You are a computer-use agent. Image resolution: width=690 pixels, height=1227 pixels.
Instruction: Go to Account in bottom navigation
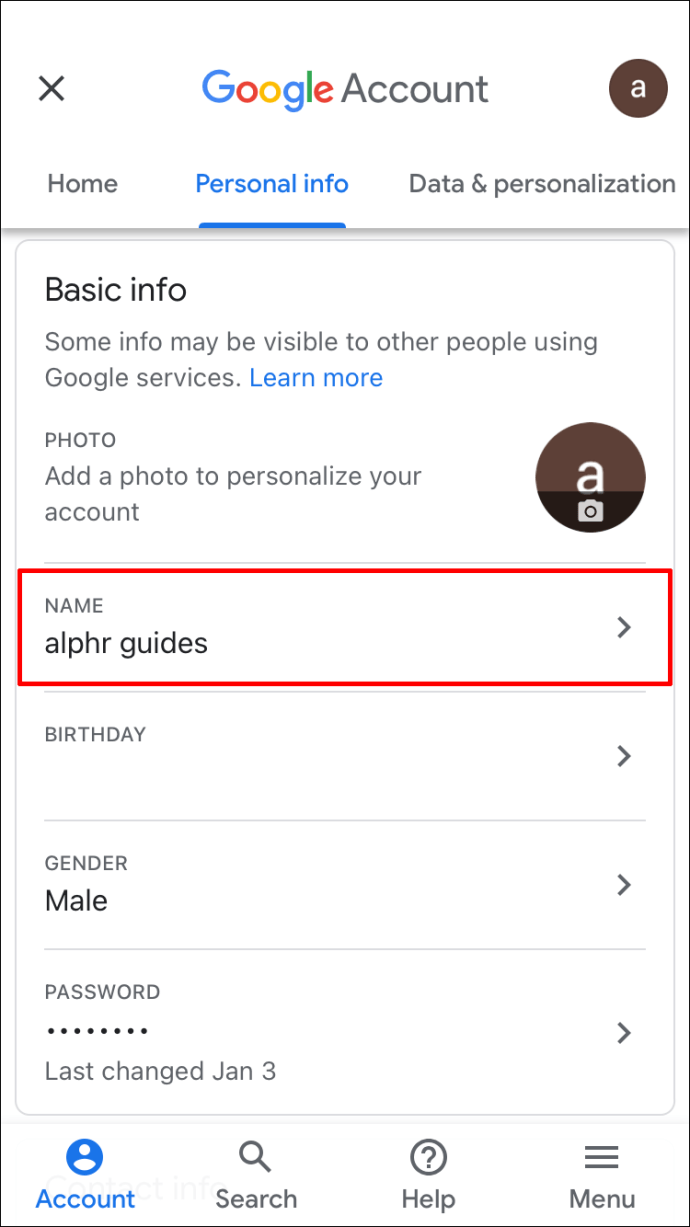[86, 1175]
